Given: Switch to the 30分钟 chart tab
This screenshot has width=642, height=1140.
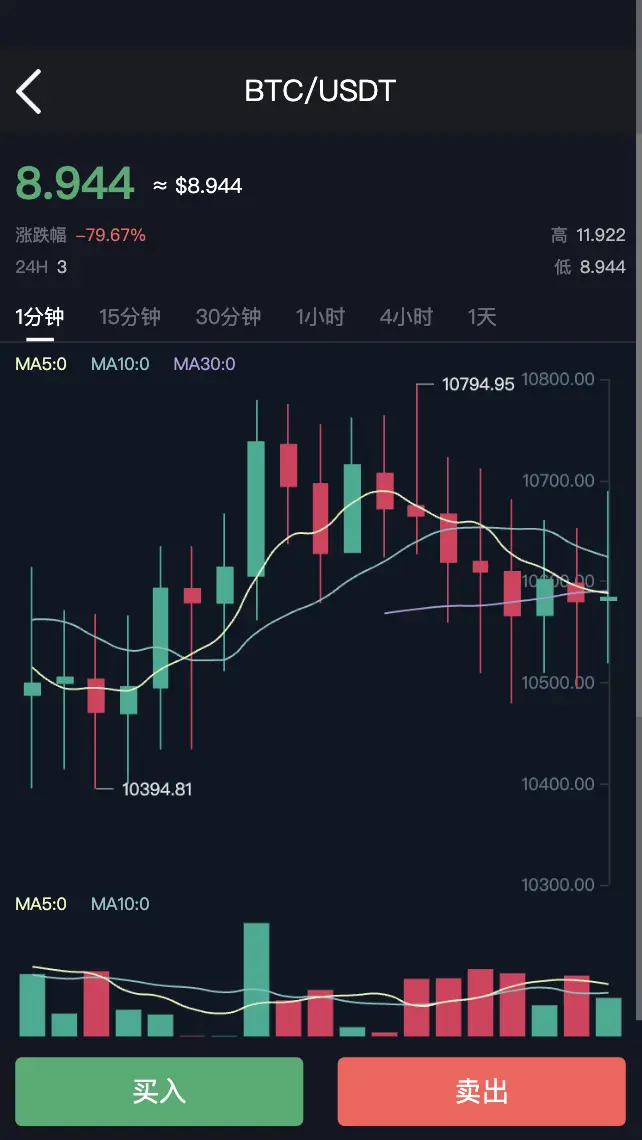Looking at the screenshot, I should pos(228,317).
